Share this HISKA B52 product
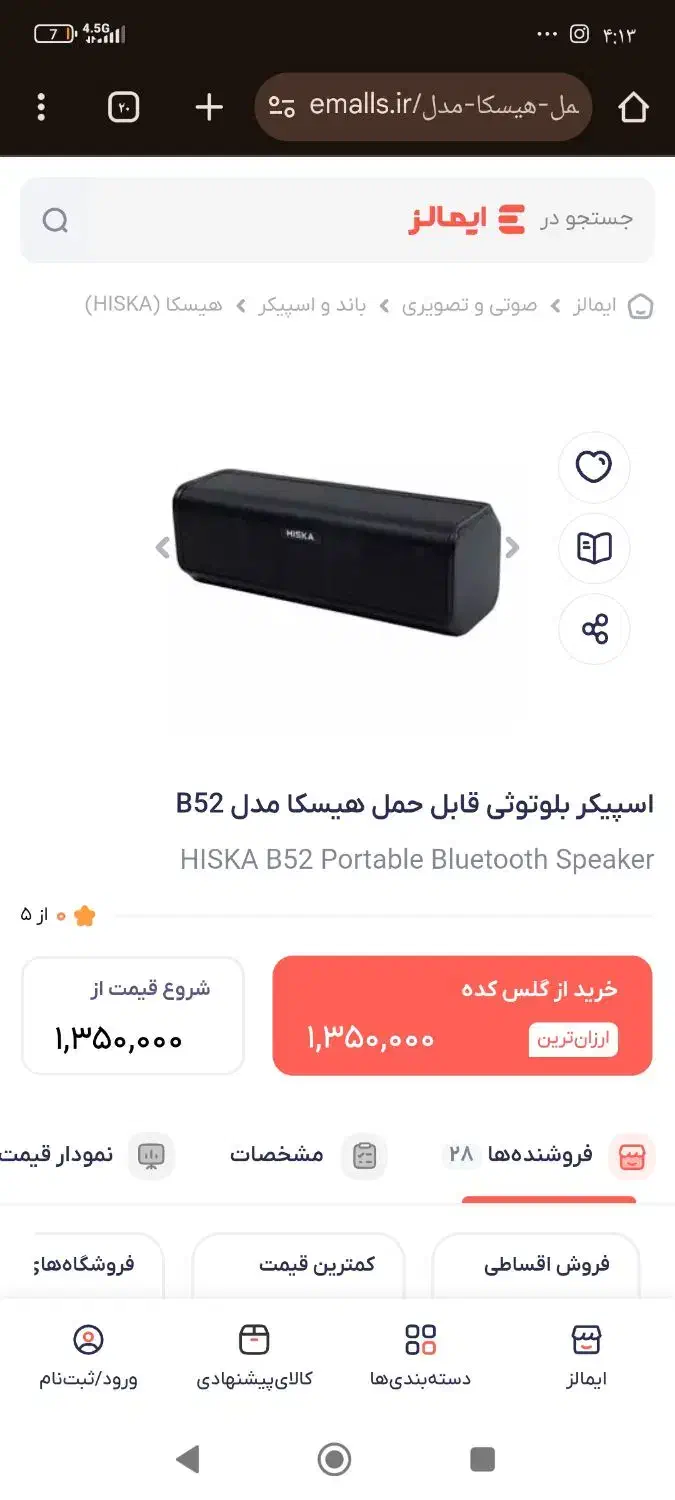The width and height of the screenshot is (675, 1500). point(594,629)
